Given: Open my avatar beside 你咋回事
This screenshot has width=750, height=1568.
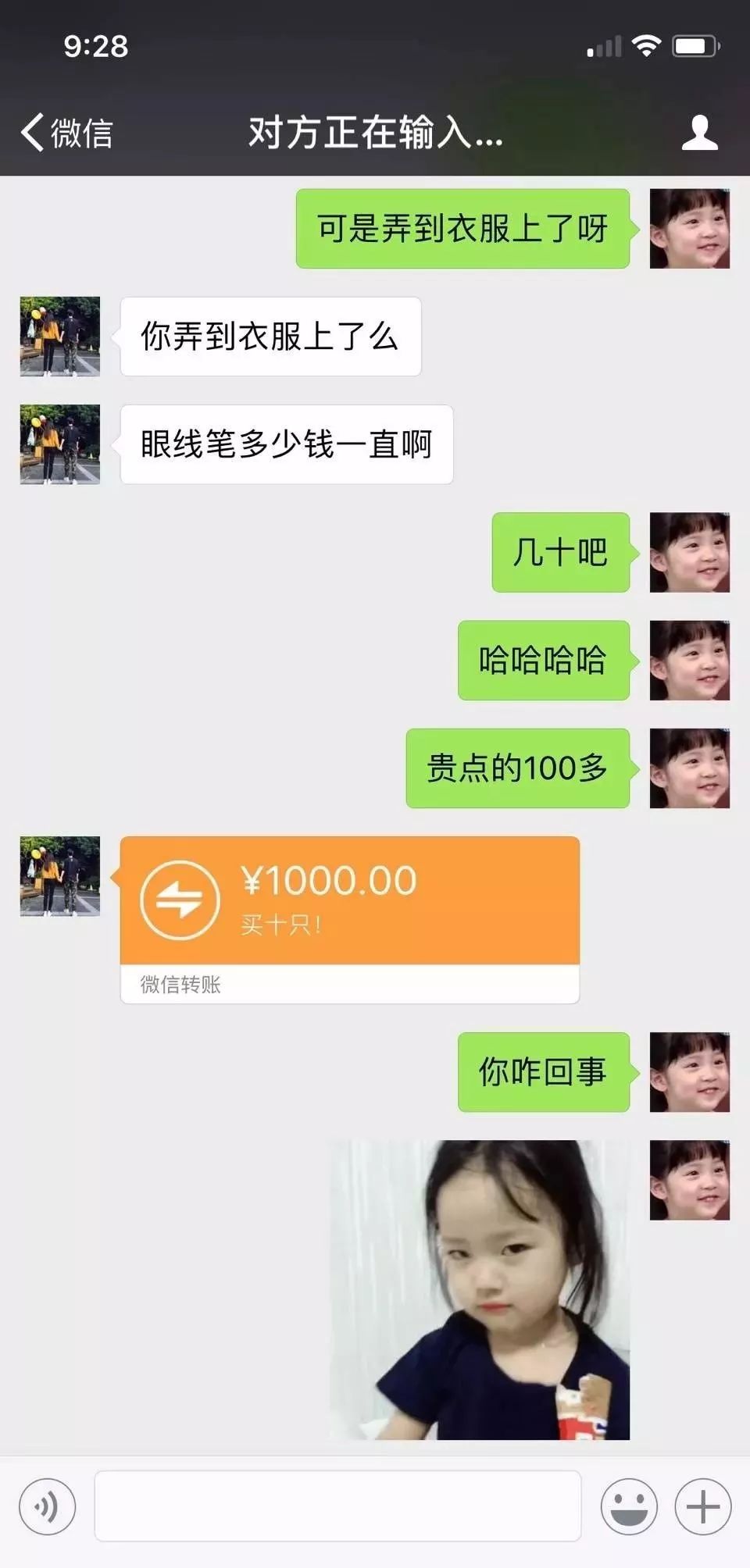Looking at the screenshot, I should pyautogui.click(x=689, y=1071).
